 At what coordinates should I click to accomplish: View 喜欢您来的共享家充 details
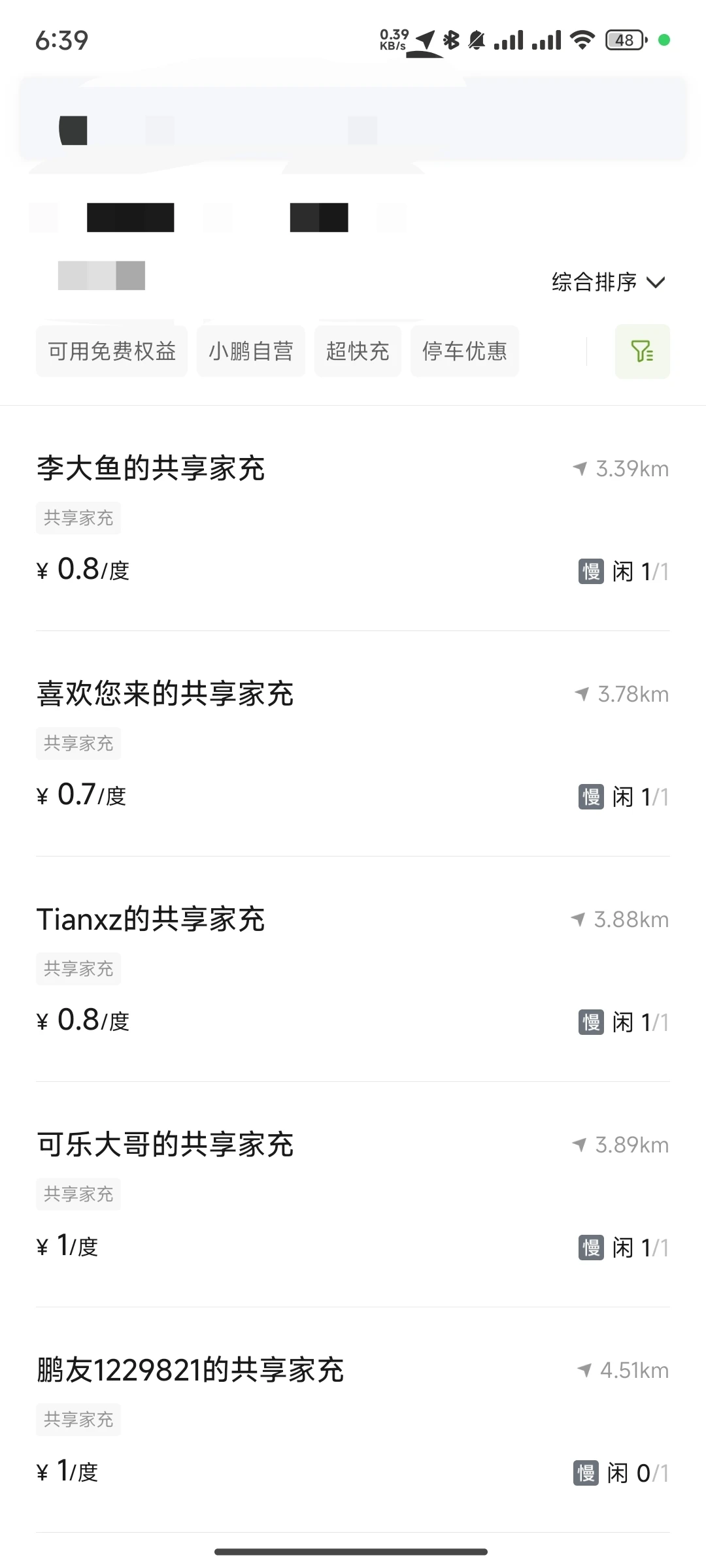point(165,694)
